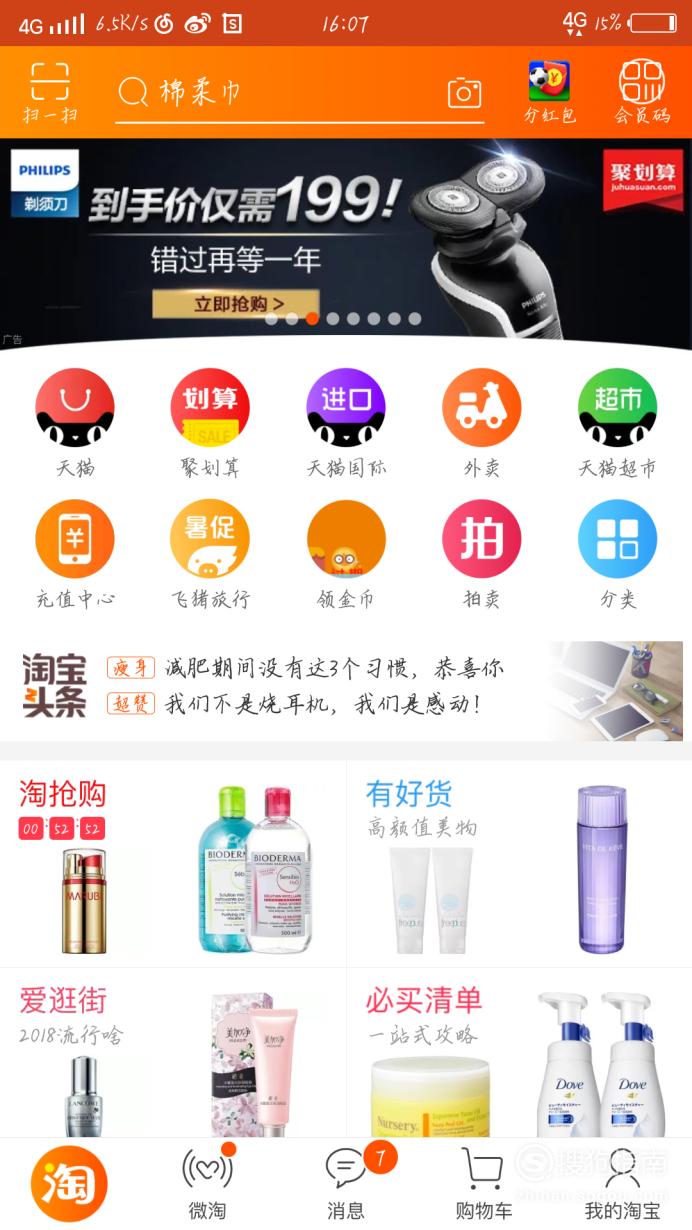Viewport: 692px width, 1230px height.
Task: Show the 会员码 member code
Action: point(641,92)
